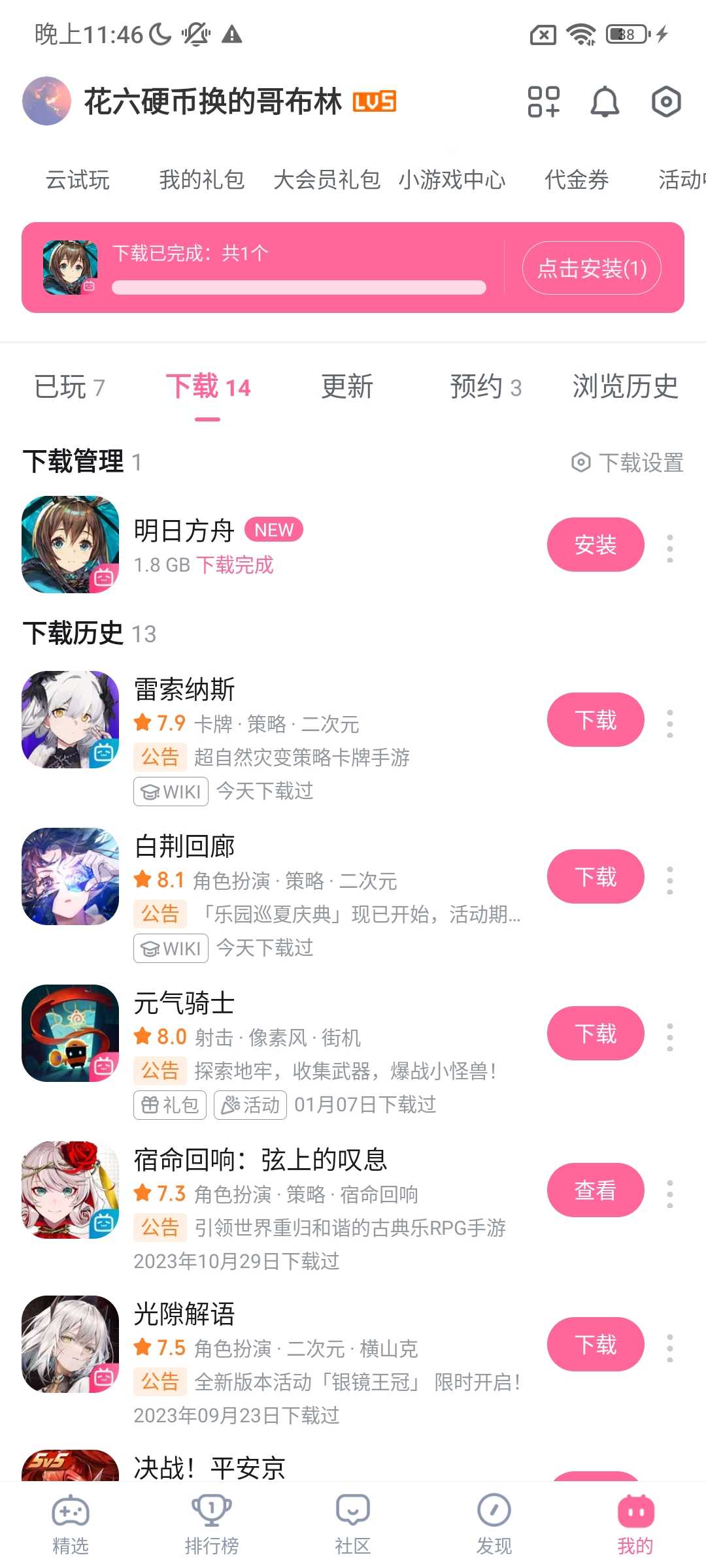
Task: Open the WIKI tag under 白荆回廊
Action: click(171, 948)
